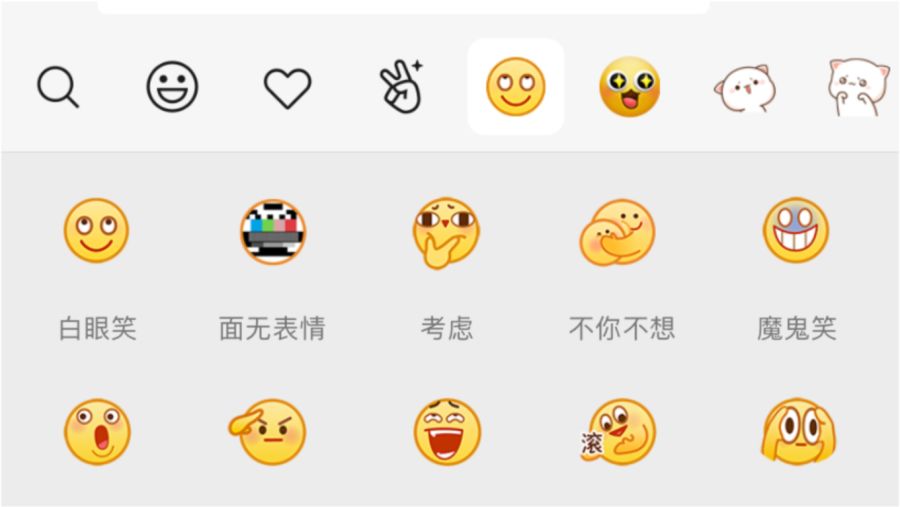Select the 滚 sticker

pyautogui.click(x=618, y=431)
